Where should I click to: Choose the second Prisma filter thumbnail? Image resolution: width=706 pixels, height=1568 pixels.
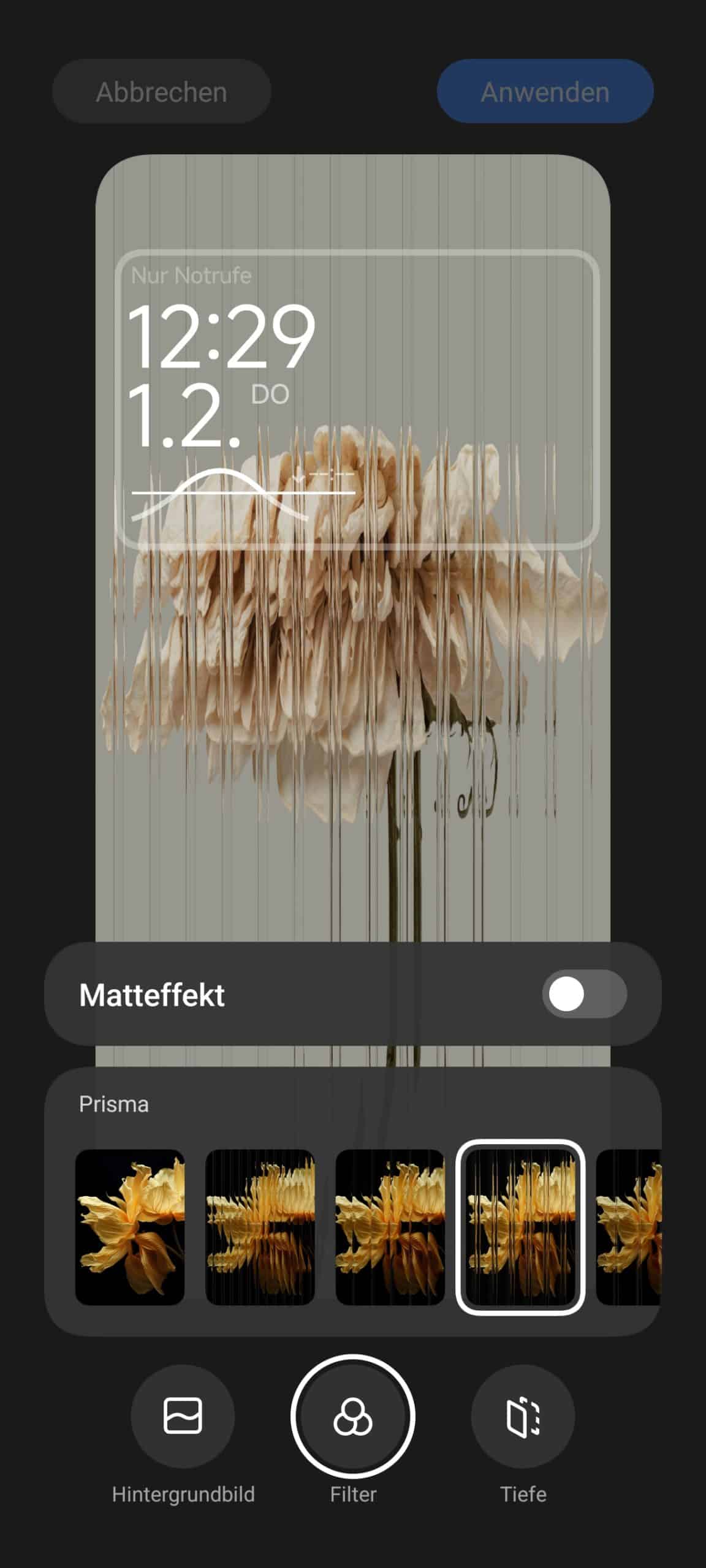coord(260,1227)
